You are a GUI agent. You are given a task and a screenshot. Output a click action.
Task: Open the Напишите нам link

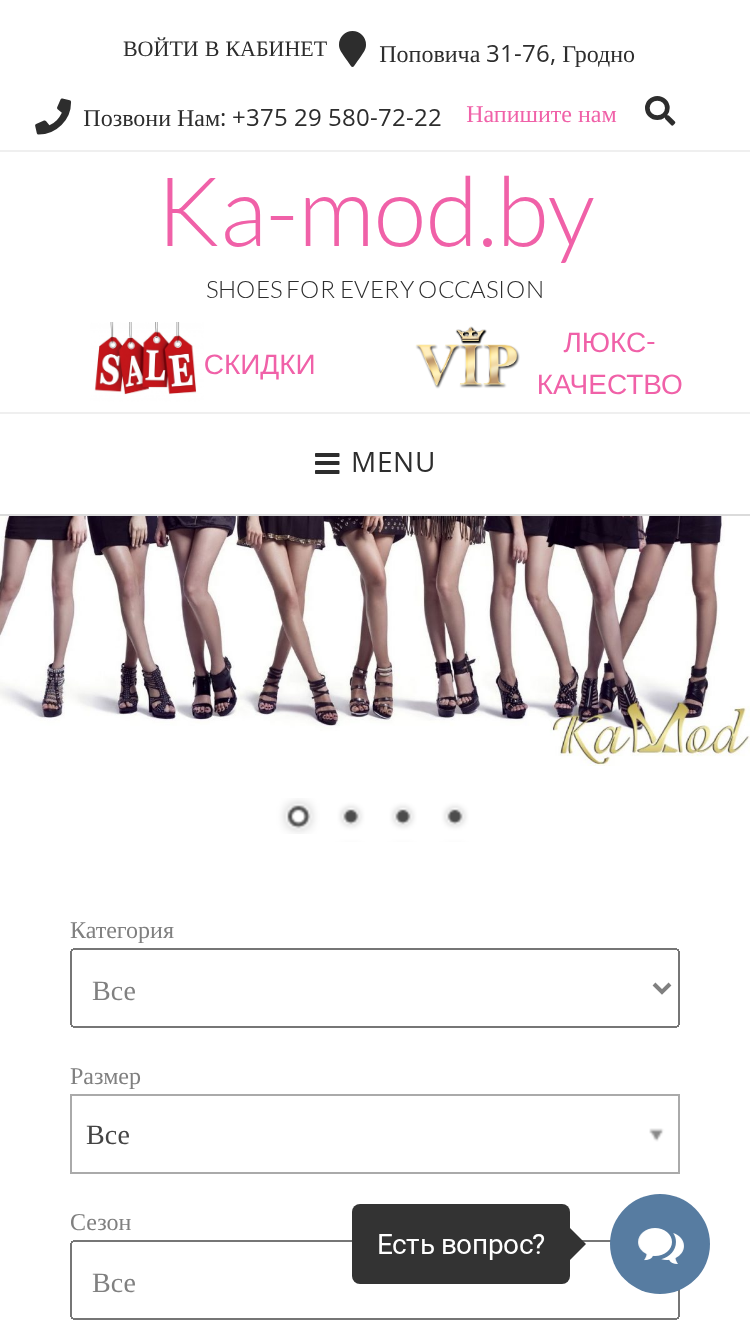coord(541,114)
